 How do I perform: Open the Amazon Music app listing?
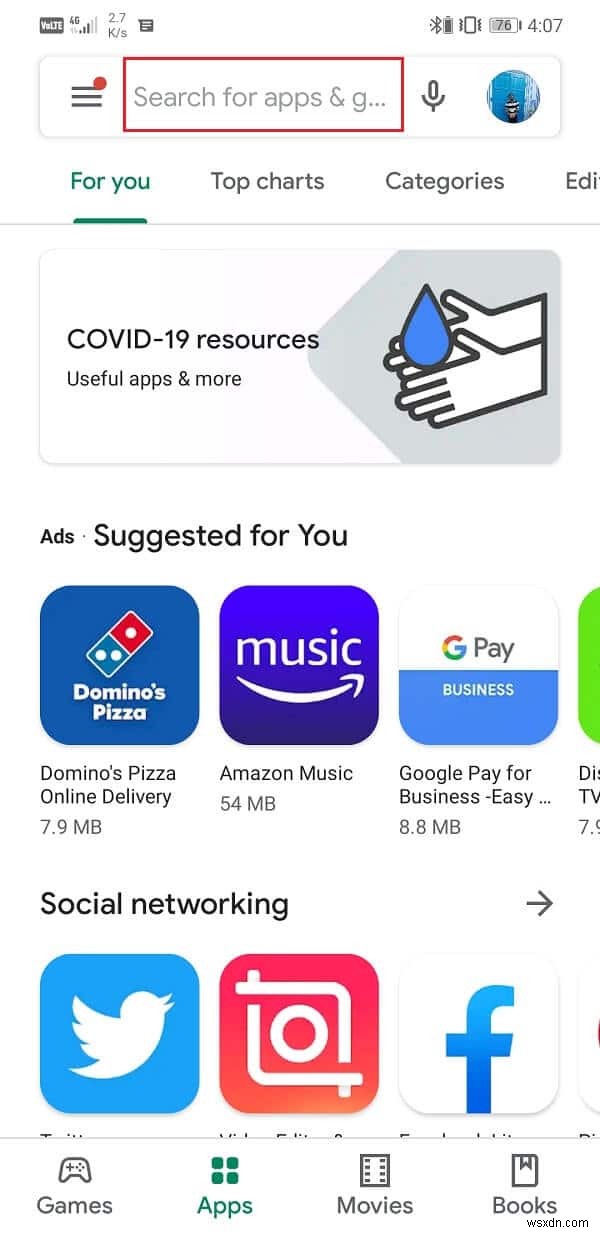pos(299,665)
